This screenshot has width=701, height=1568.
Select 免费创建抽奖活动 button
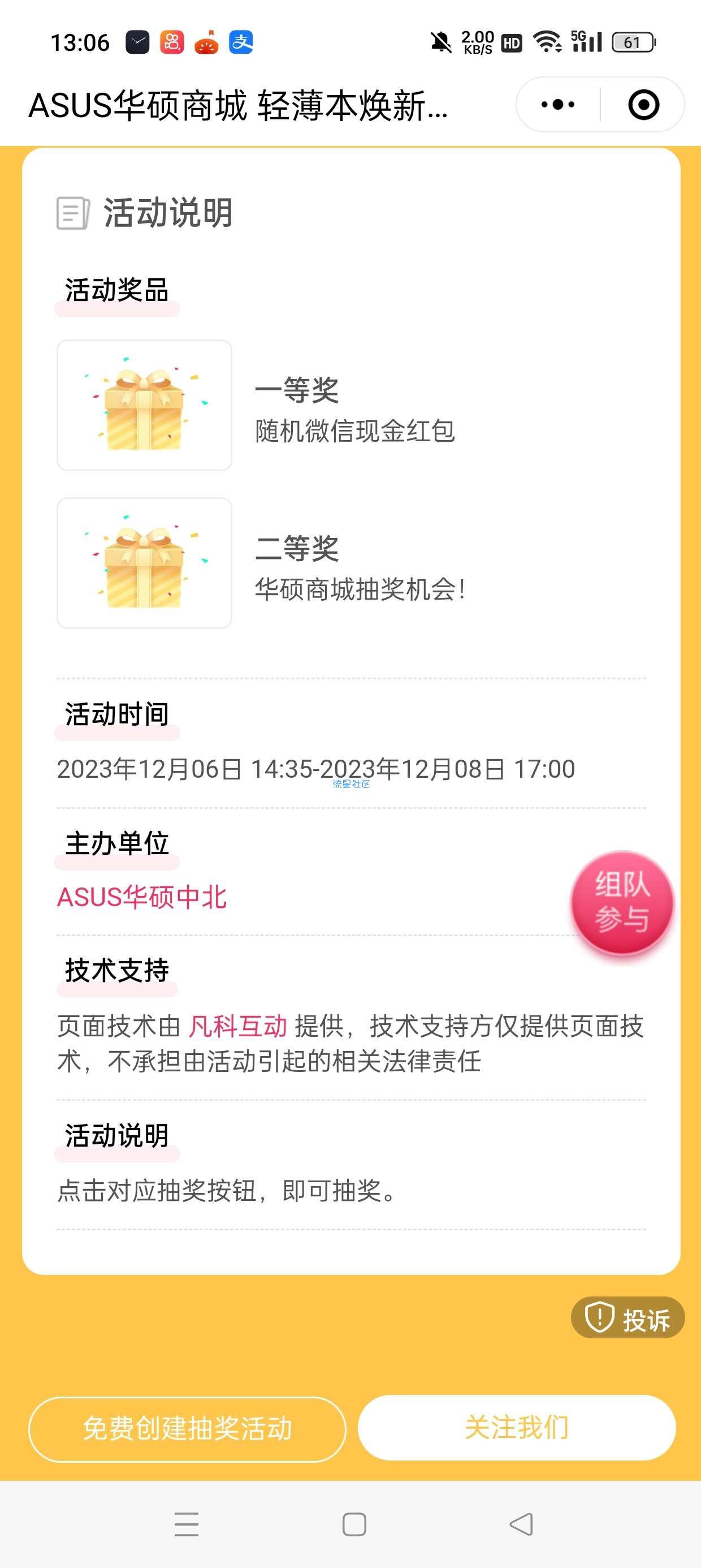[x=188, y=1429]
